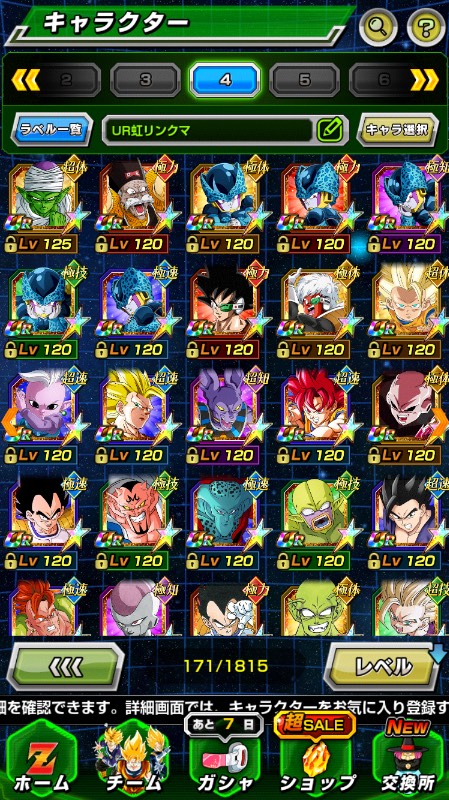Switch to page 3 tab
This screenshot has width=449, height=800.
145,80
